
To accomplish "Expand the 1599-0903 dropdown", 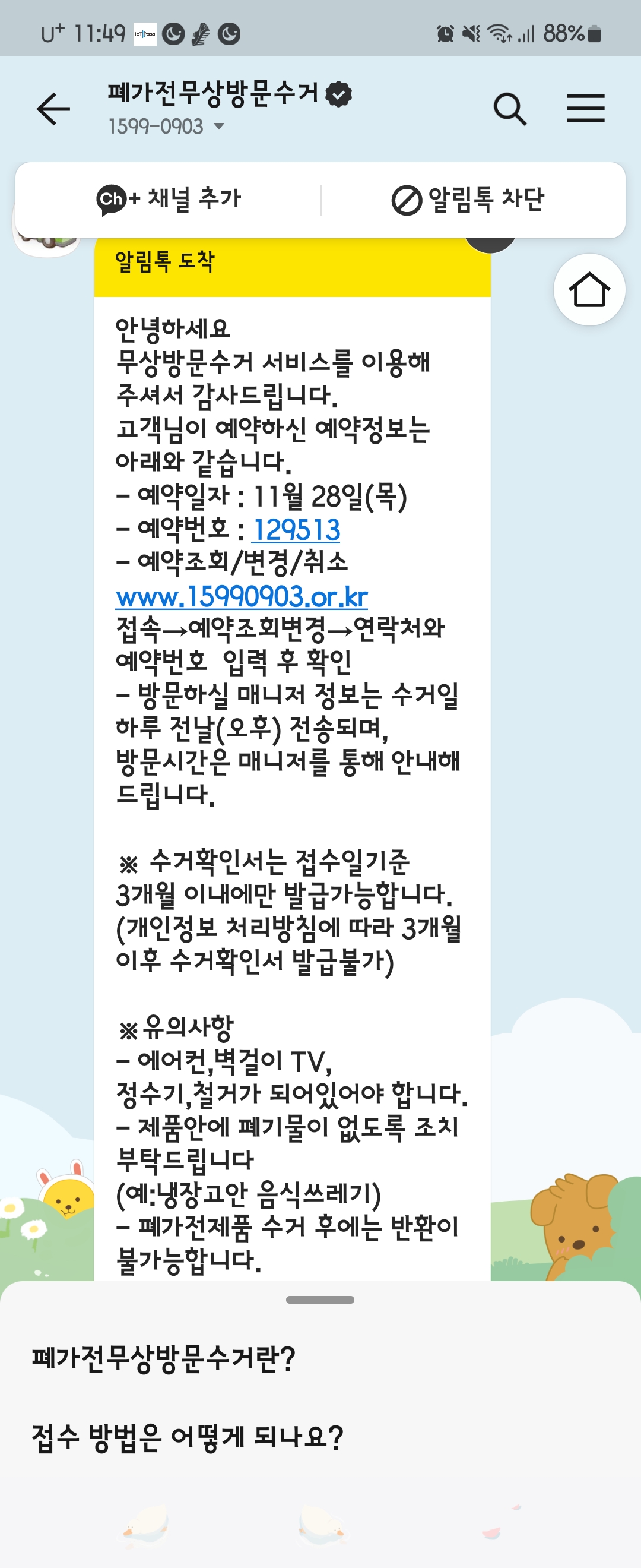I will [x=219, y=127].
